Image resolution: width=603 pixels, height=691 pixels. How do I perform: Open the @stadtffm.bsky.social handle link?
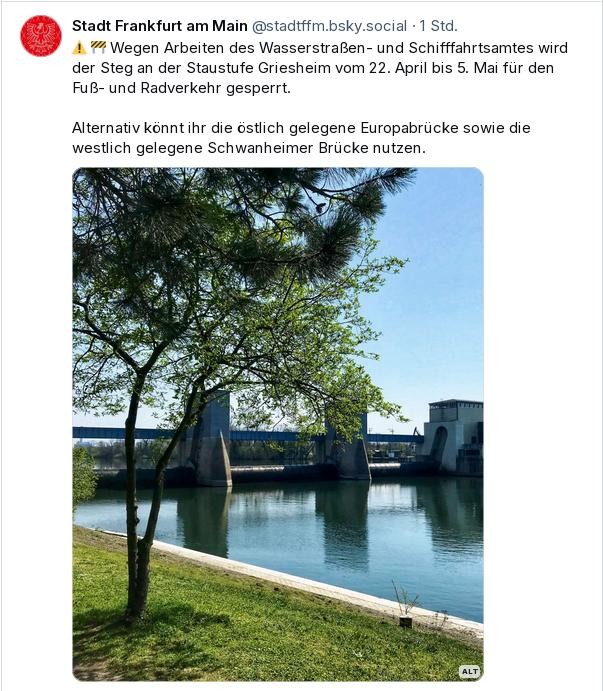[x=329, y=26]
